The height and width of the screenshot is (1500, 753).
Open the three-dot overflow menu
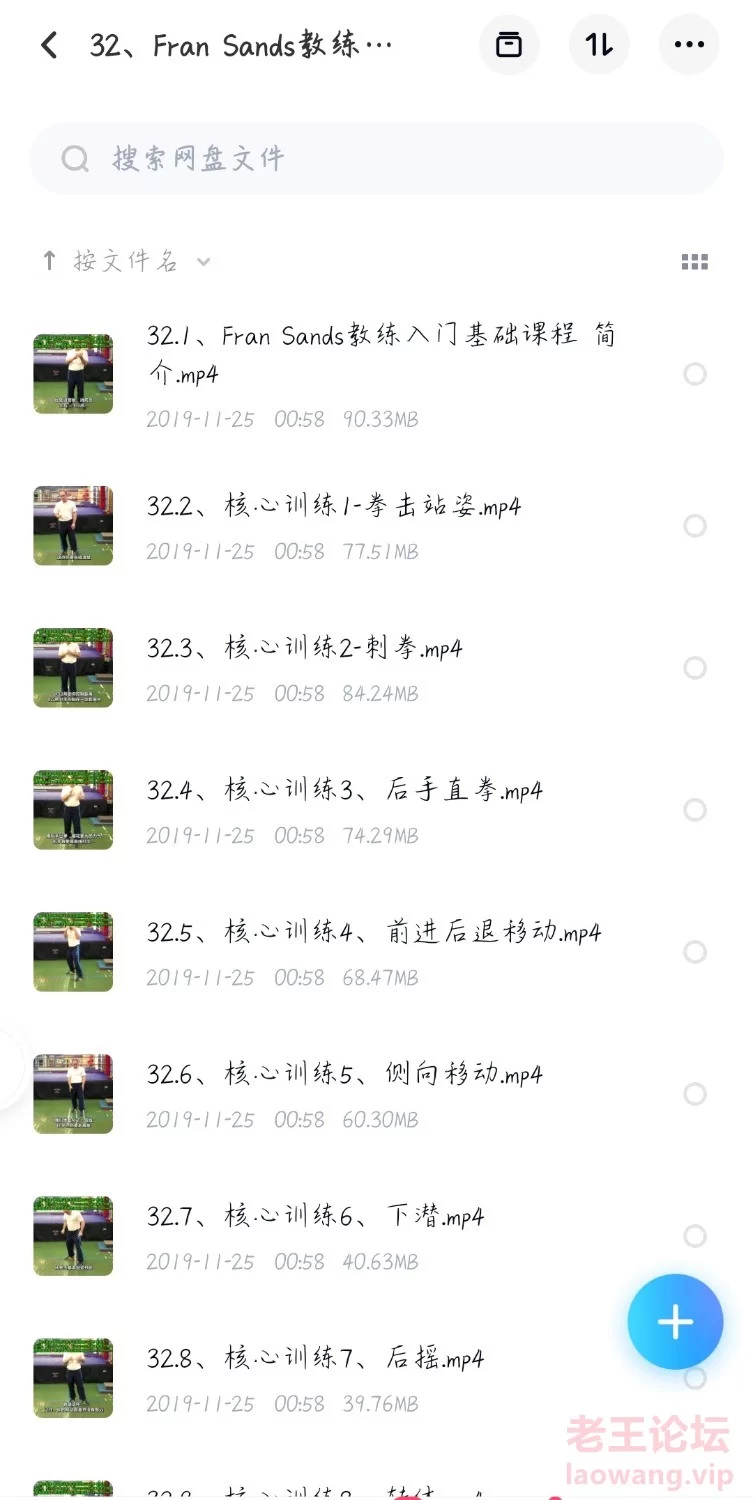(689, 45)
